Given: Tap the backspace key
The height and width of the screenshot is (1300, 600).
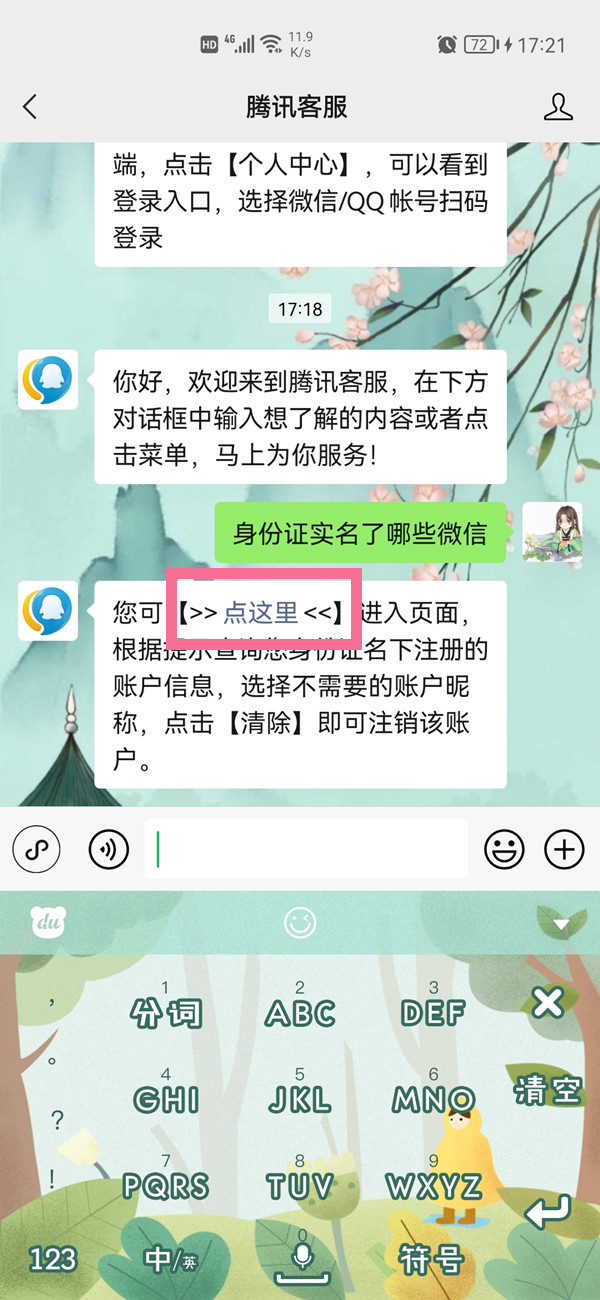Looking at the screenshot, I should click(x=548, y=1002).
